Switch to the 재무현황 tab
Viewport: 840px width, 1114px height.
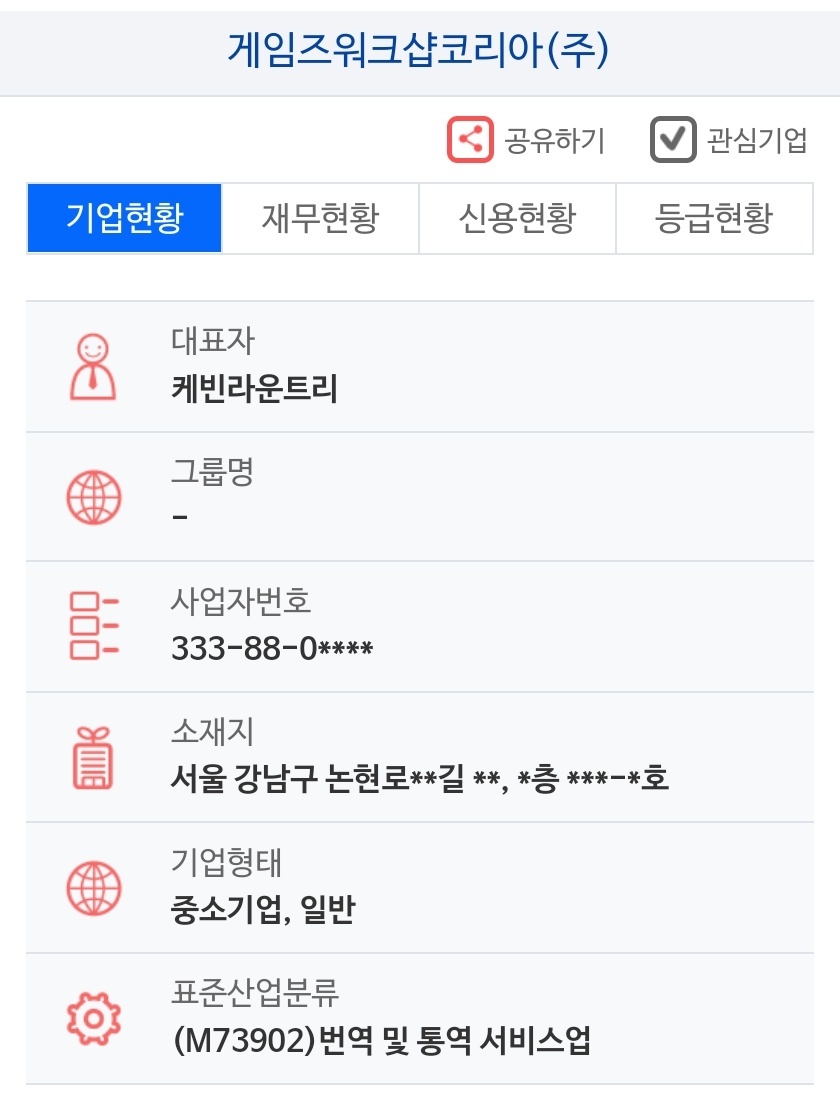[320, 217]
